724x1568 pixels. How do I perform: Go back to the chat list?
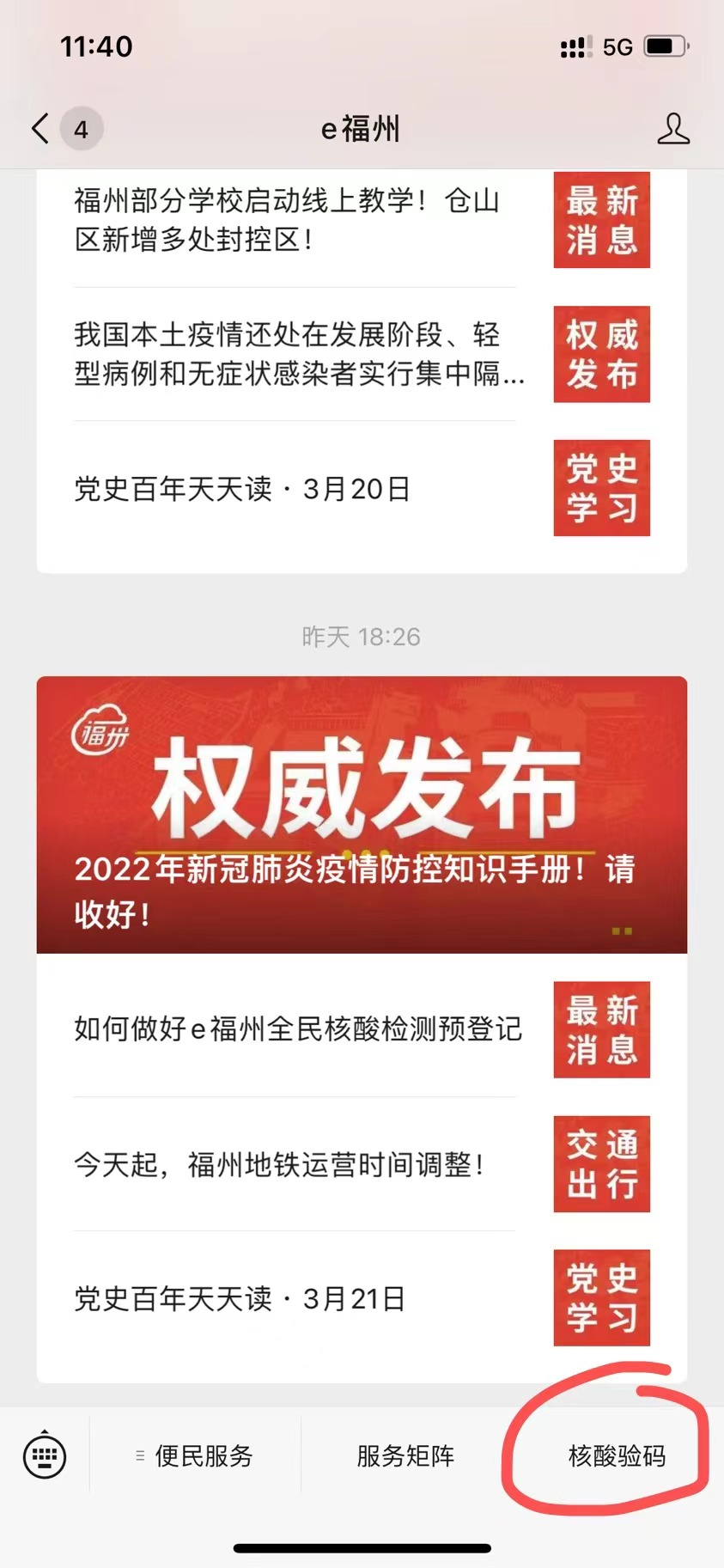point(40,129)
